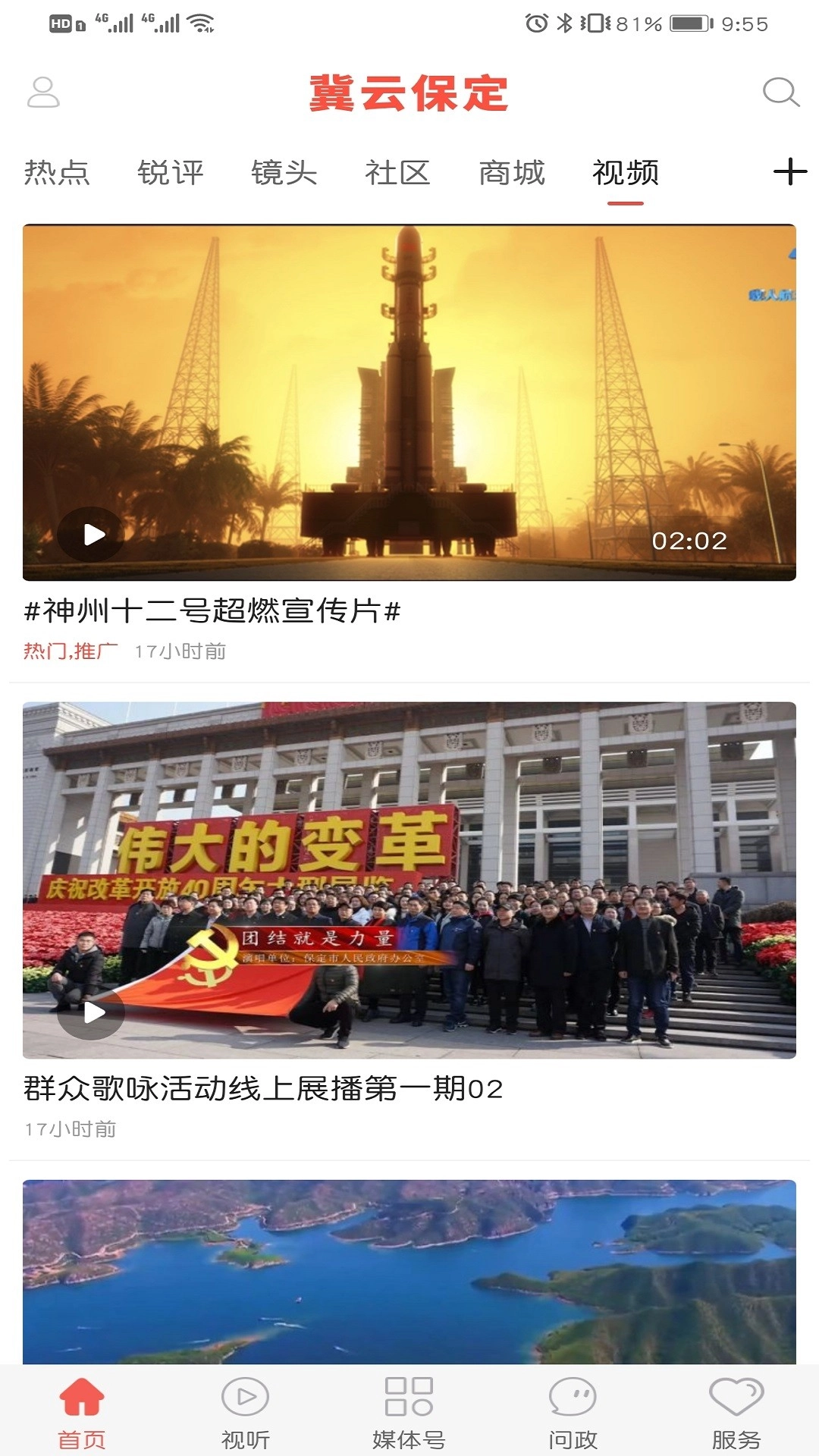This screenshot has height=1456, width=819.
Task: Switch to the 锐评 tab
Action: (170, 173)
